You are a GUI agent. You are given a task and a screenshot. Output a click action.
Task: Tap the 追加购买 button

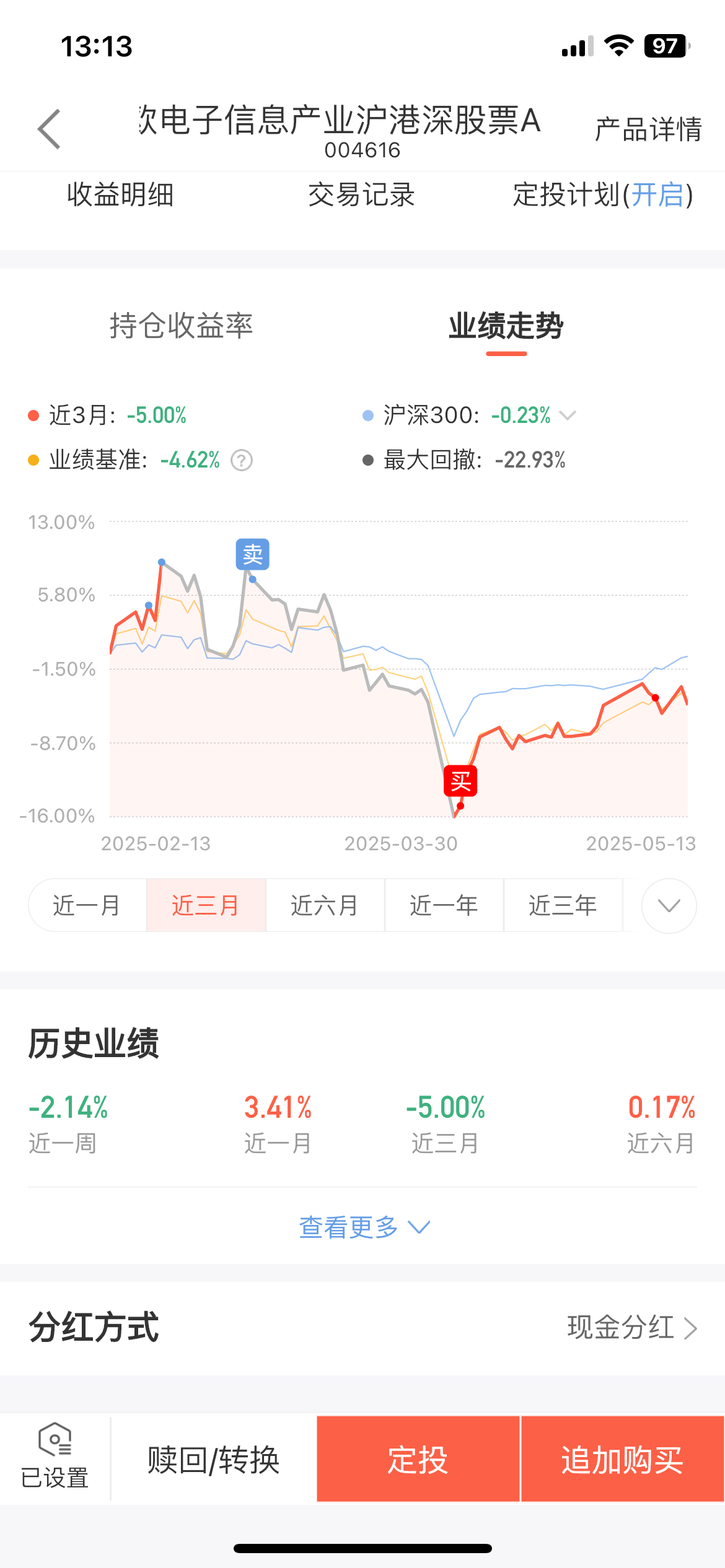pyautogui.click(x=622, y=1459)
